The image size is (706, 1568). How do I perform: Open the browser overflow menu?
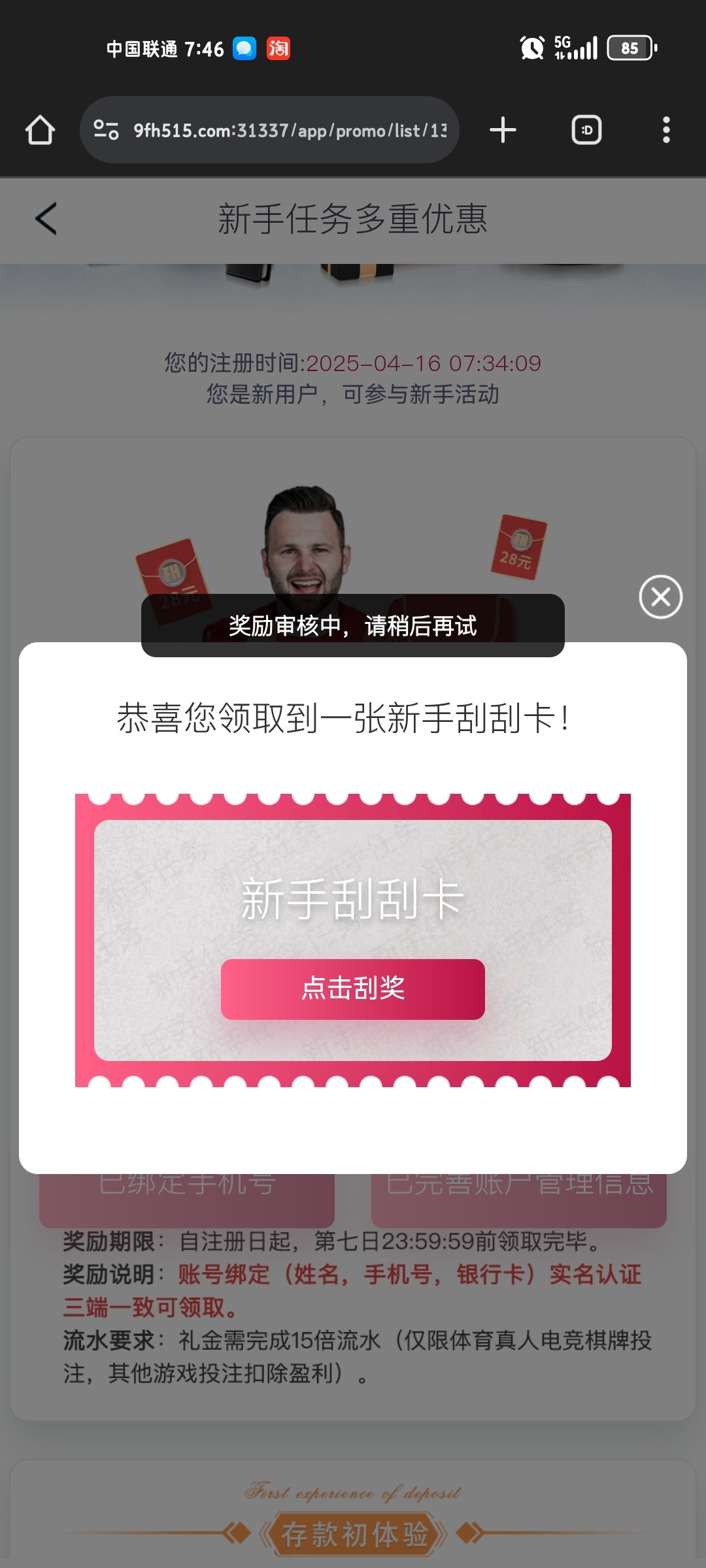(x=666, y=130)
